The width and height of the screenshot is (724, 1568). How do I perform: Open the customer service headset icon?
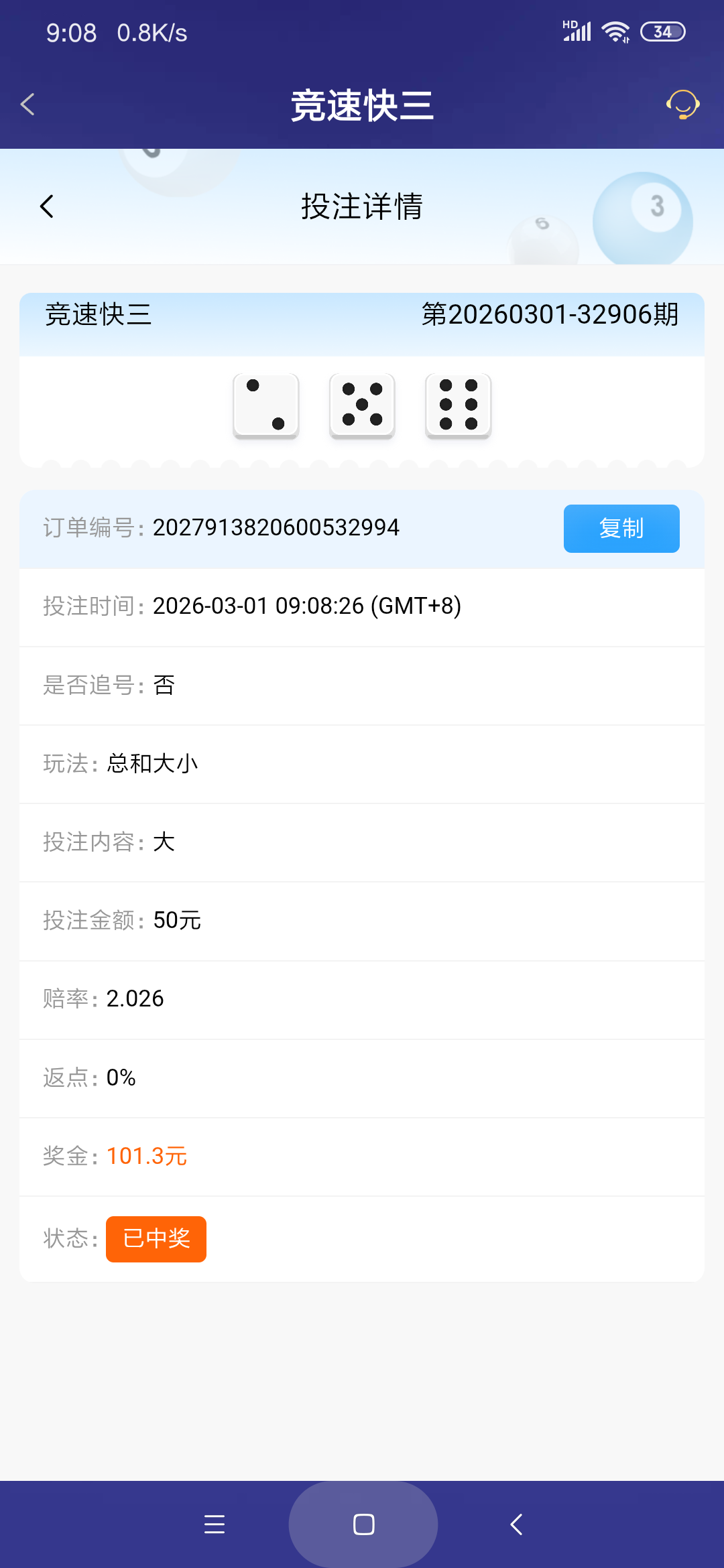tap(682, 105)
